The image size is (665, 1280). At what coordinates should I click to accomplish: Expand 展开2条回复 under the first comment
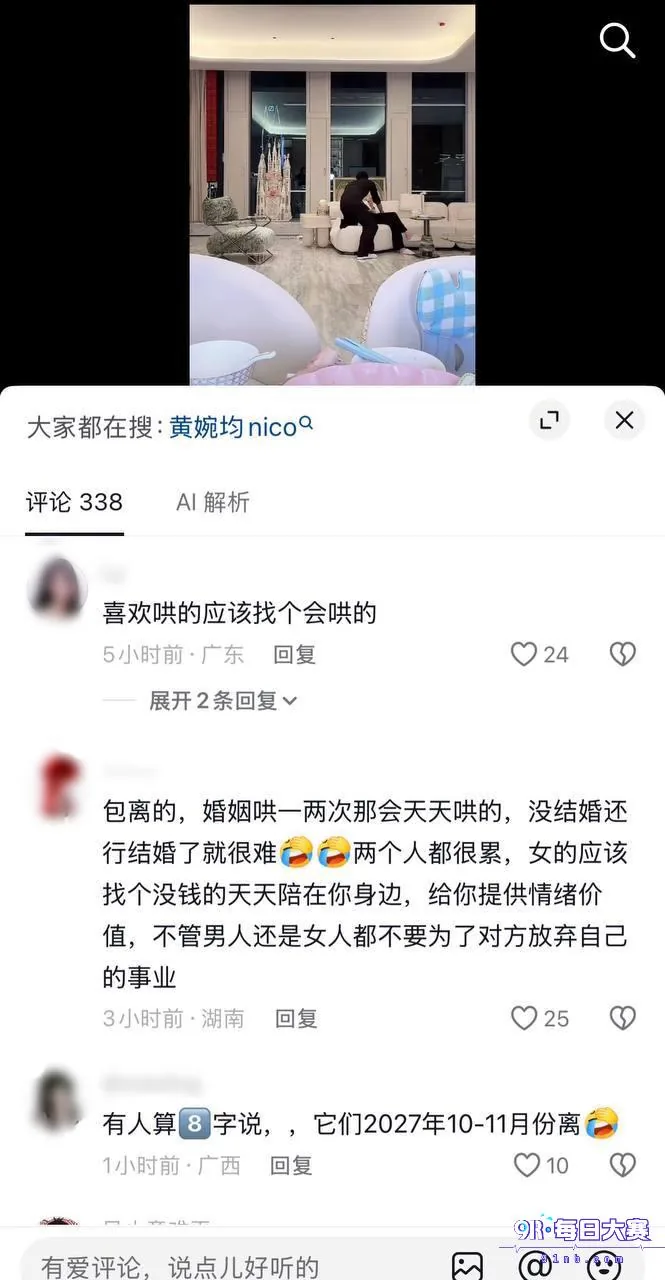223,701
